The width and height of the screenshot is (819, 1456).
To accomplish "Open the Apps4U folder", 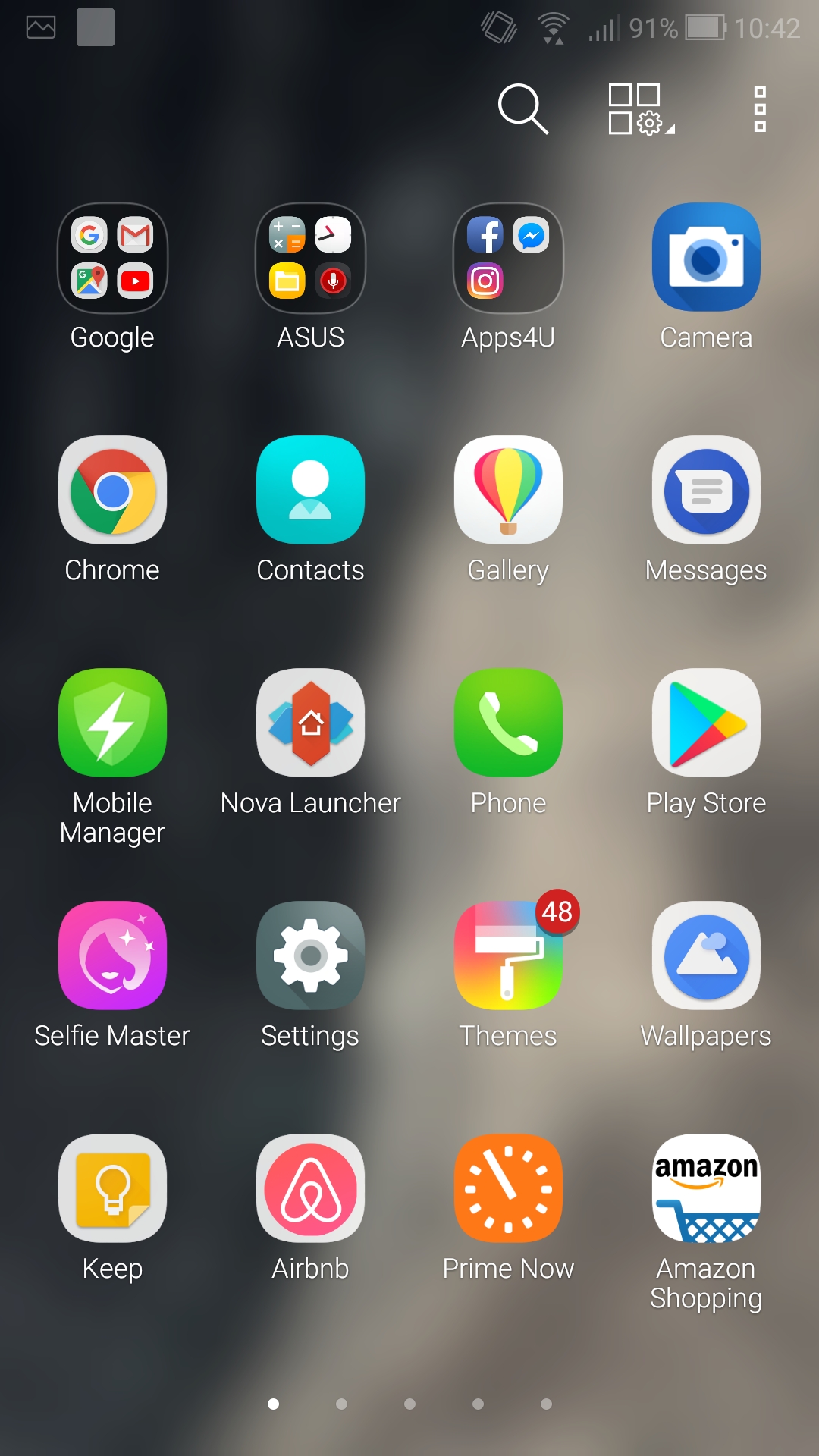I will 508,258.
